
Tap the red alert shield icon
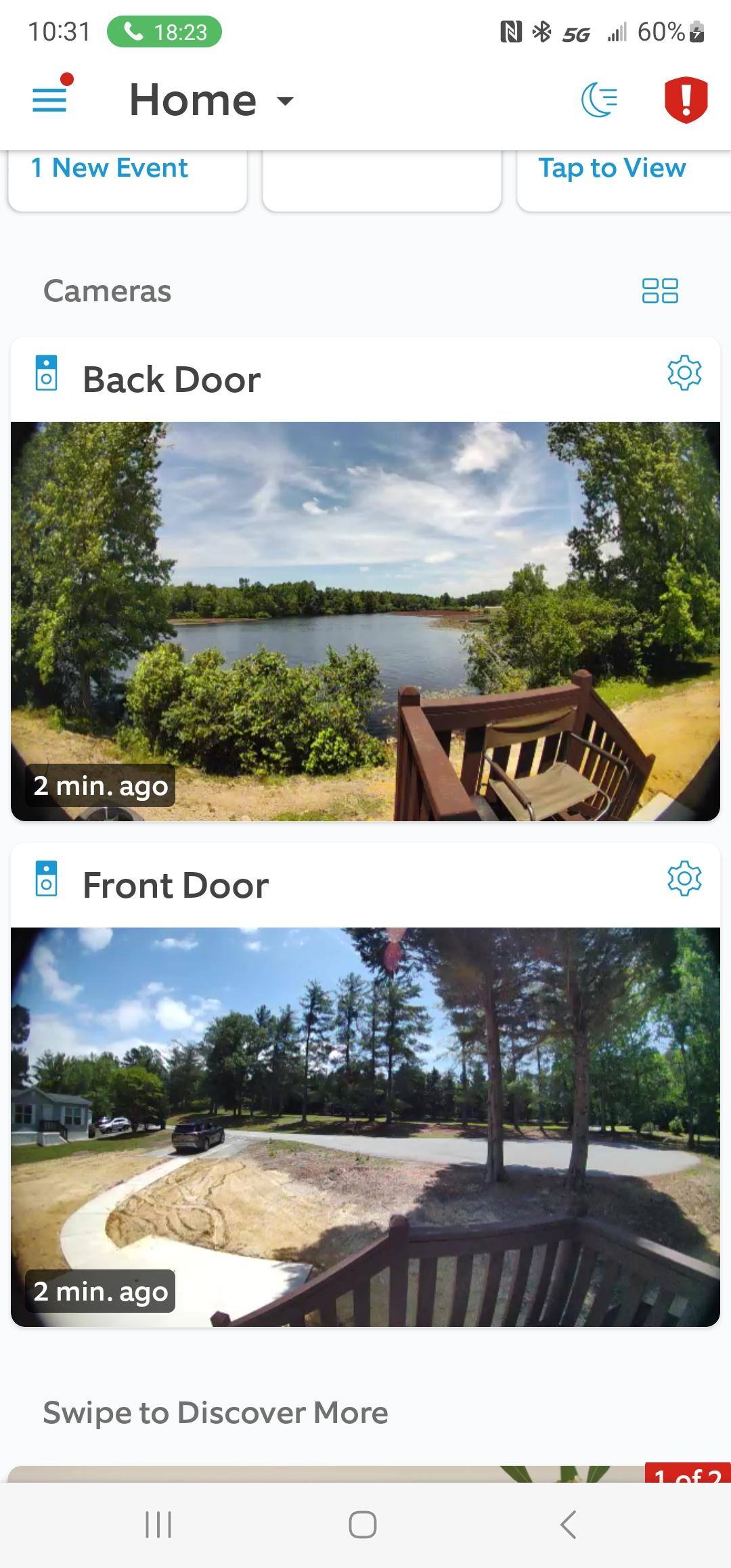(x=686, y=100)
